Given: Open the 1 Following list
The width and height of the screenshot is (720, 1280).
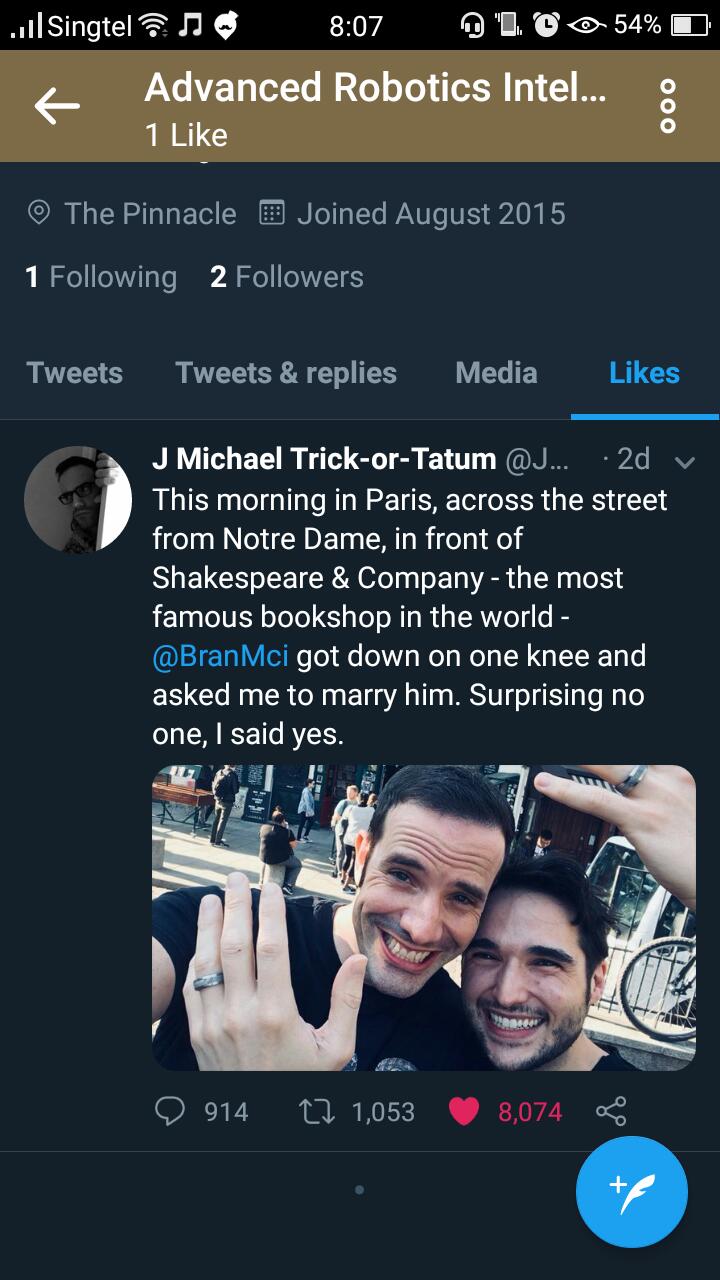Looking at the screenshot, I should coord(101,277).
